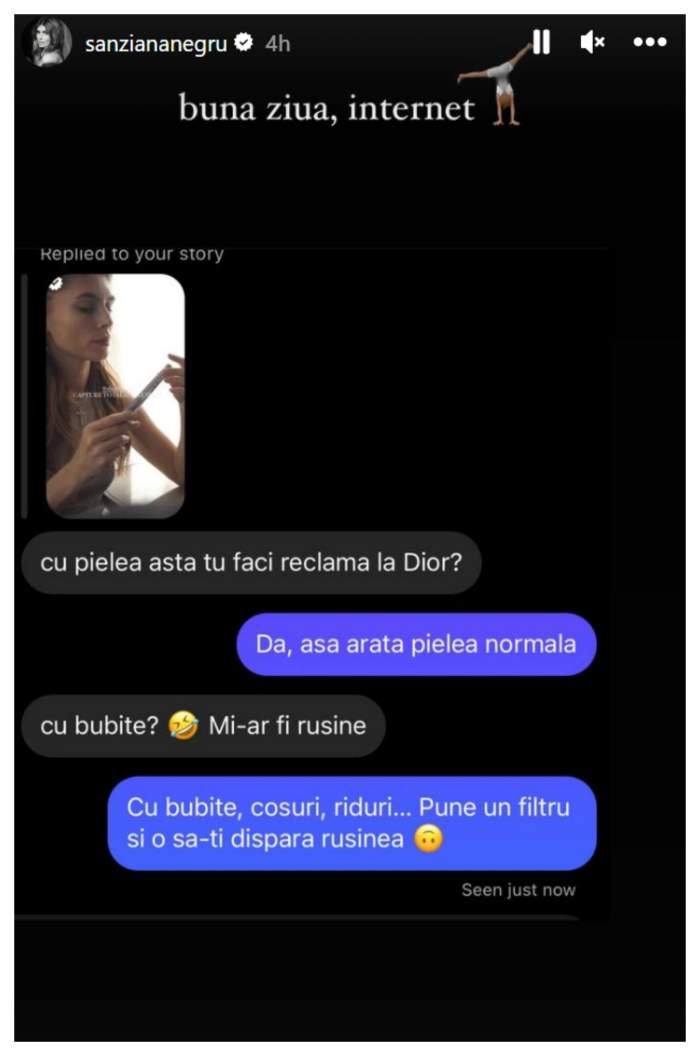This screenshot has height=1056, width=700.
Task: Open the three-dot more options menu
Action: pyautogui.click(x=650, y=42)
